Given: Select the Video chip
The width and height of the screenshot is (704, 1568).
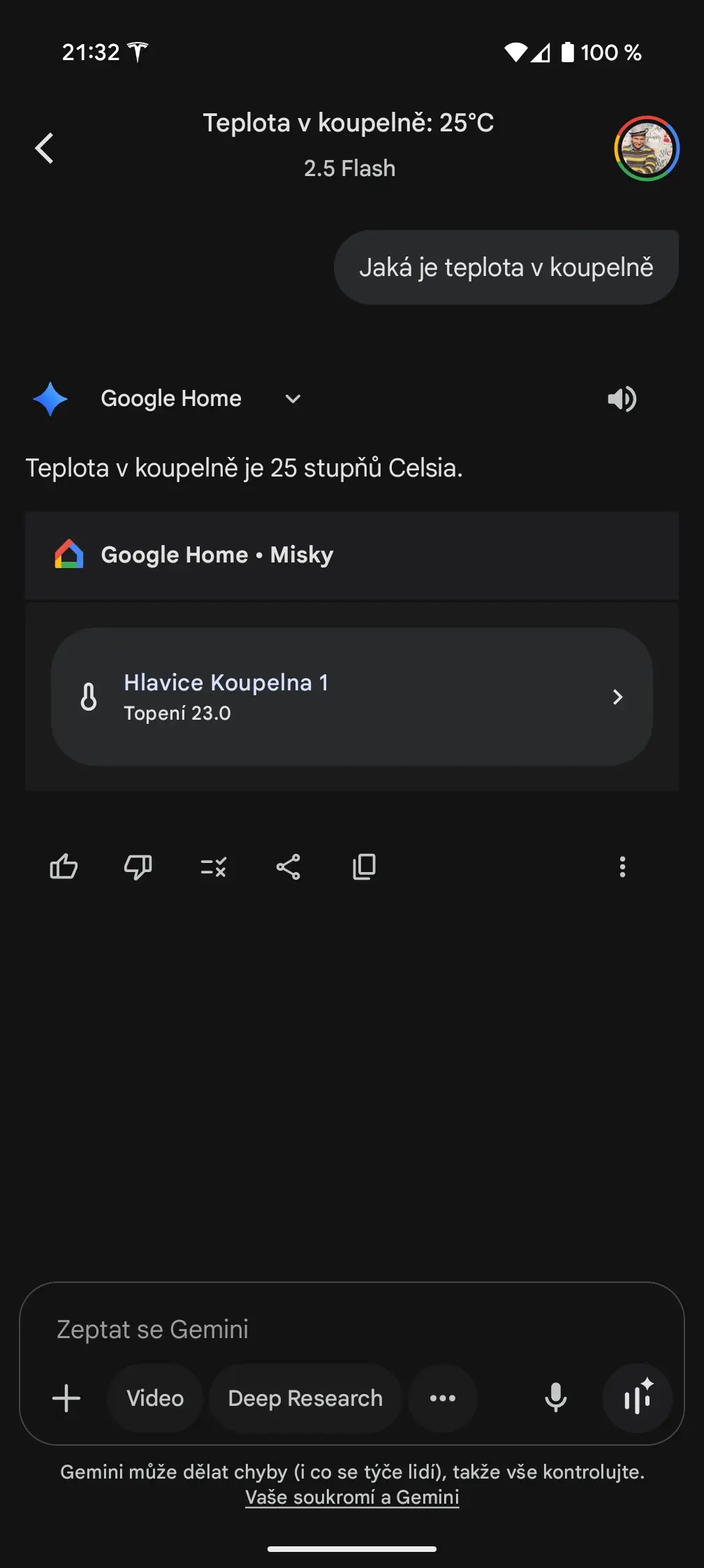Looking at the screenshot, I should 155,1398.
